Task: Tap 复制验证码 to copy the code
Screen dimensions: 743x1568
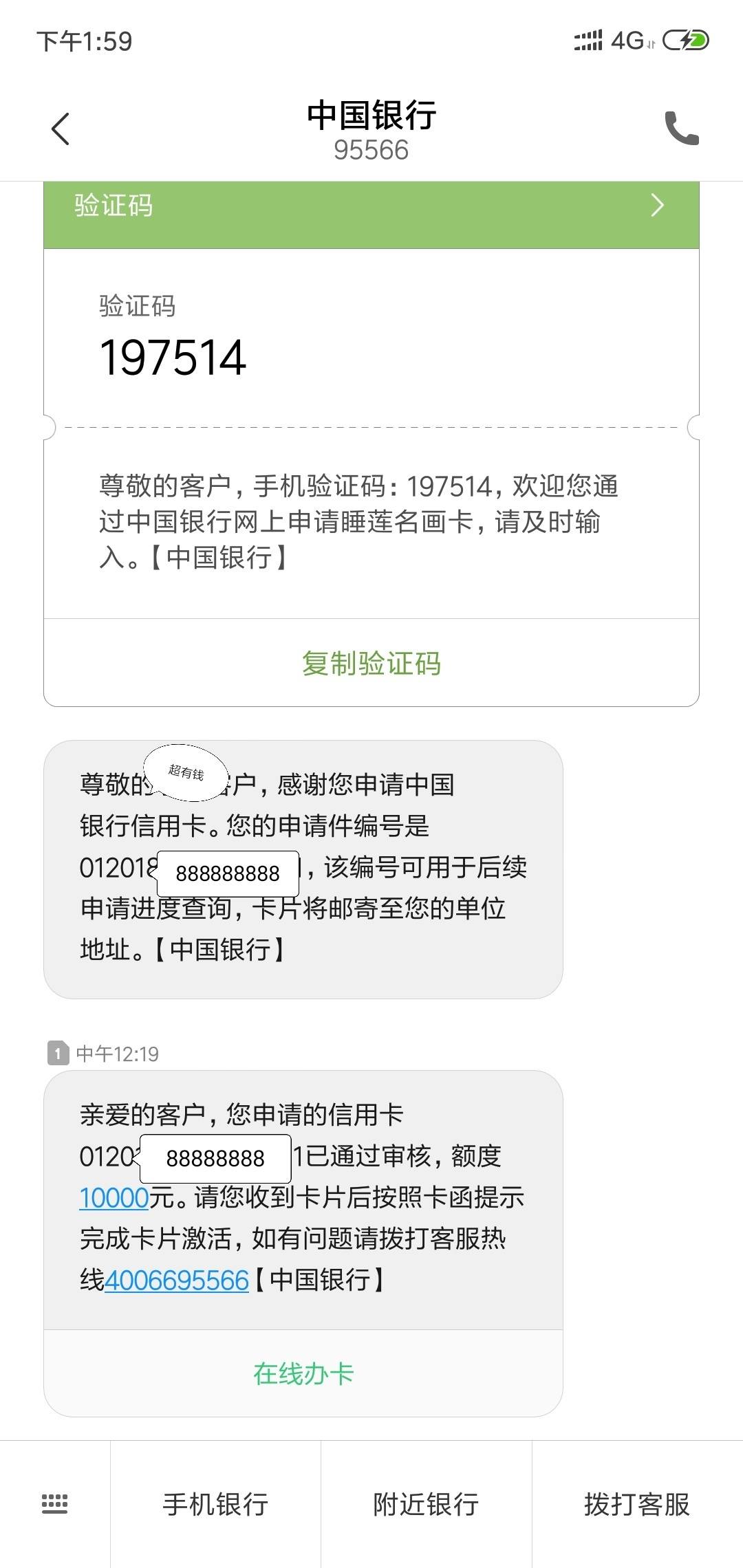Action: [x=371, y=663]
